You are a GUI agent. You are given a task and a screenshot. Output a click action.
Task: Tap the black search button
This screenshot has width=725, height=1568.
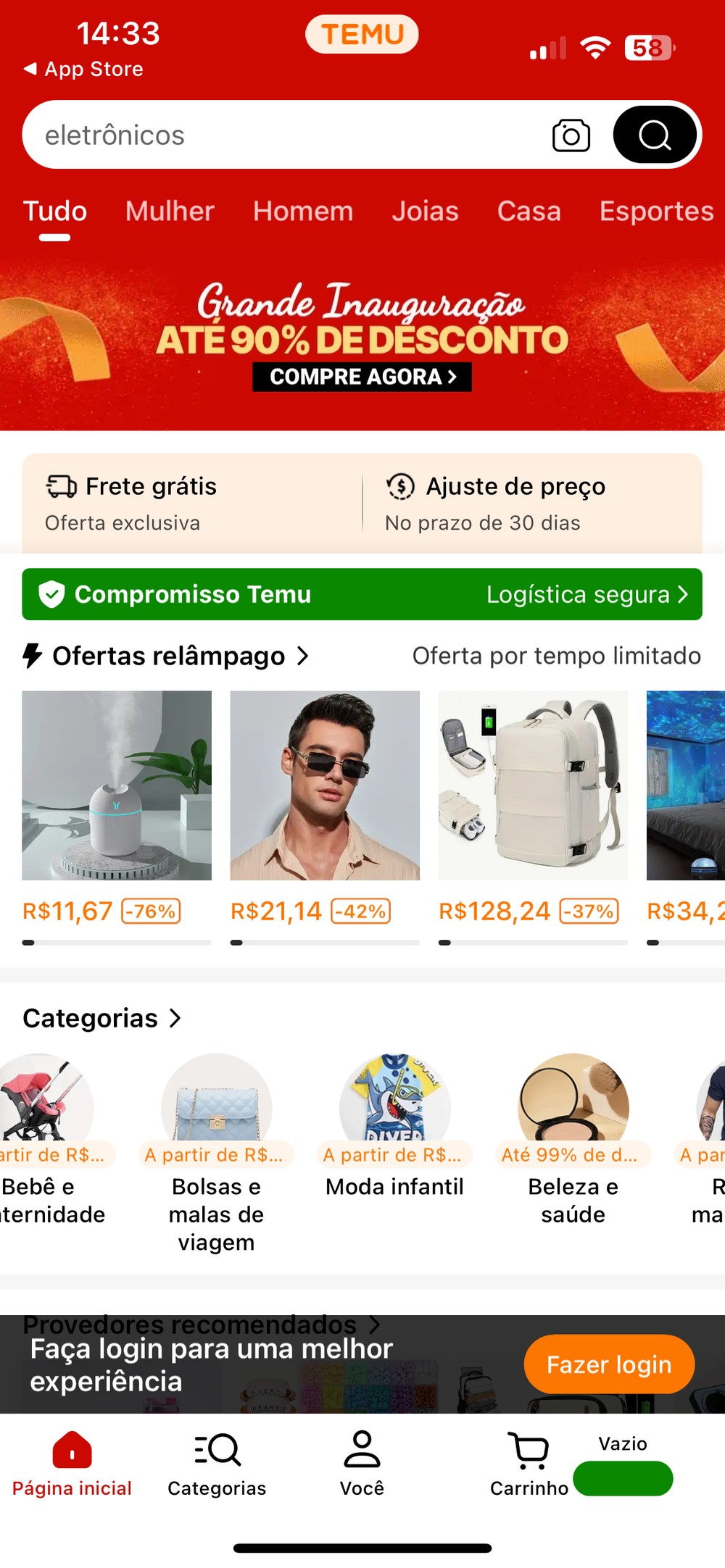tap(655, 135)
